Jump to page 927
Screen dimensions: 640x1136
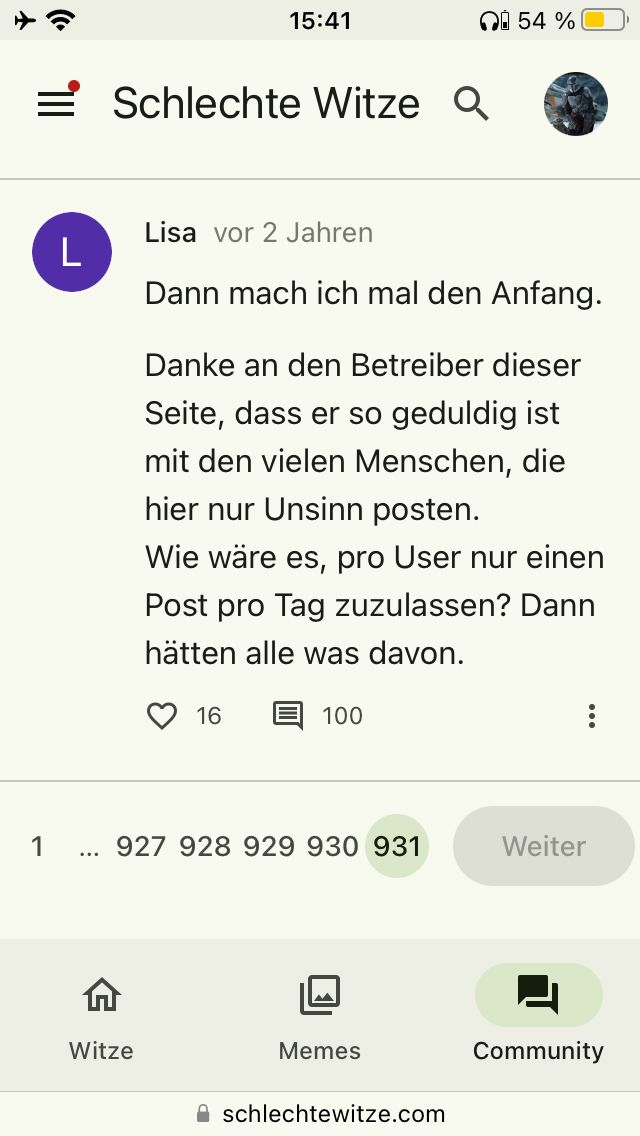click(141, 847)
